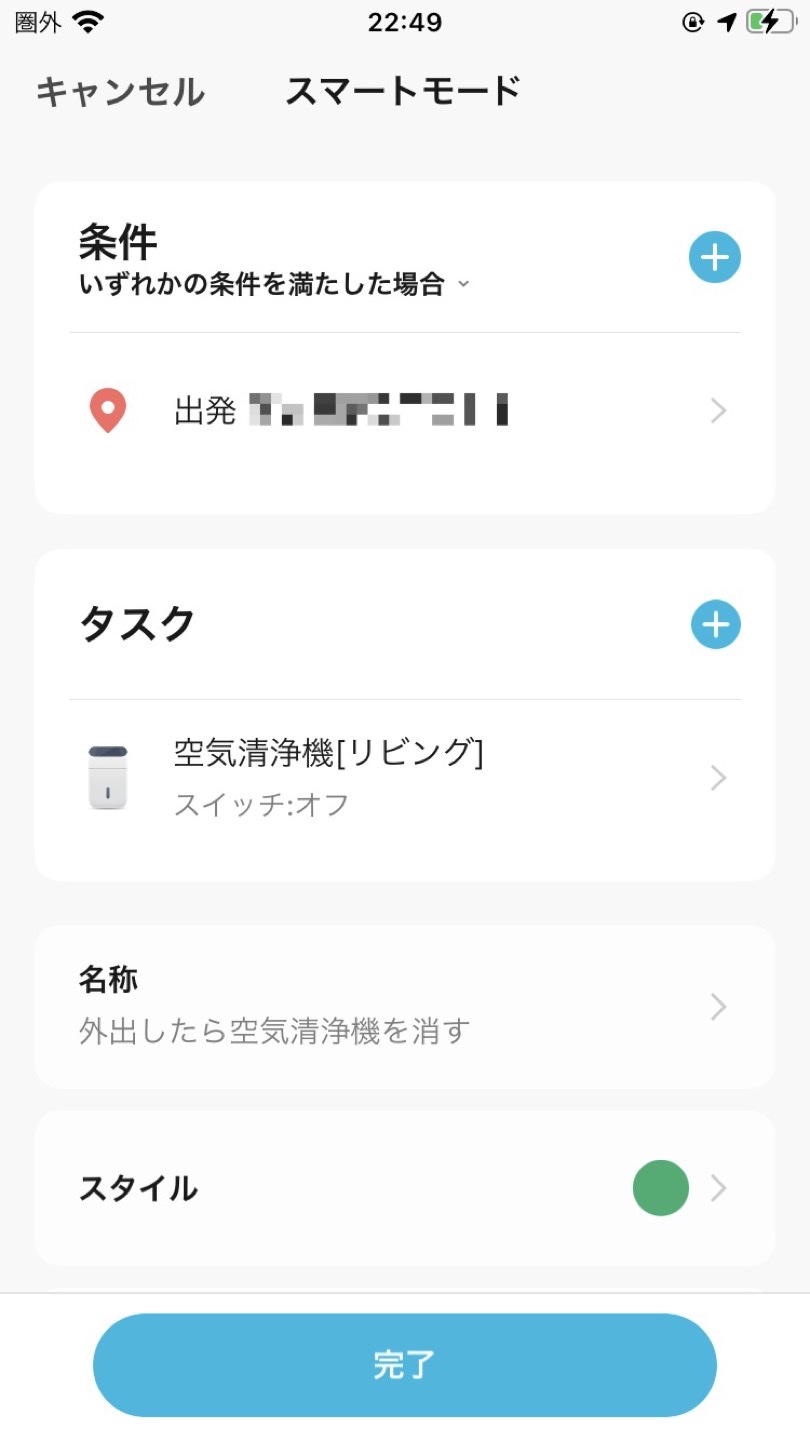Add a new task with the タスク plus icon

pyautogui.click(x=716, y=625)
